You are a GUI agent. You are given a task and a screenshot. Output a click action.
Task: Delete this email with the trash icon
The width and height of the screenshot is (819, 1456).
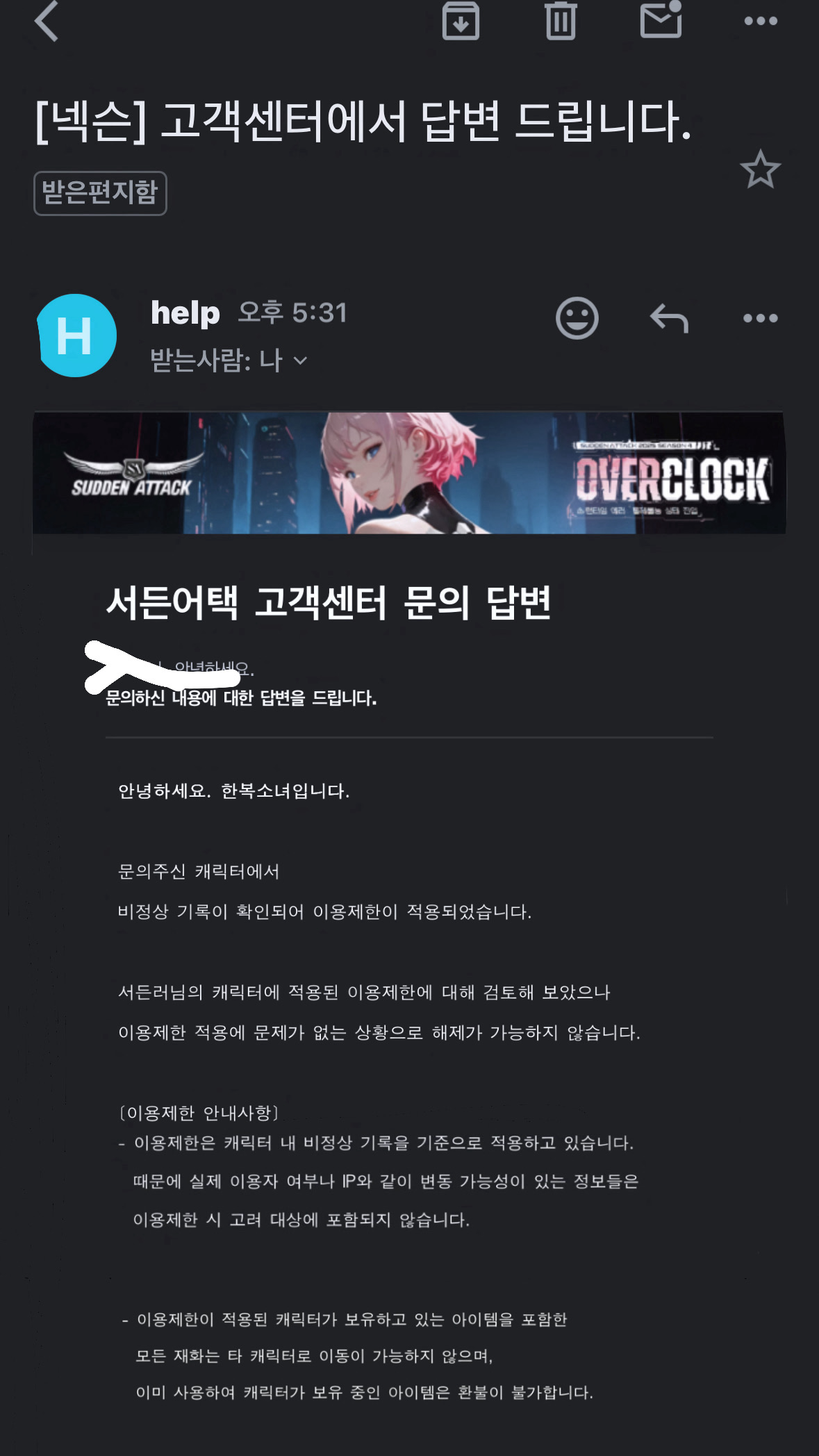point(561,21)
